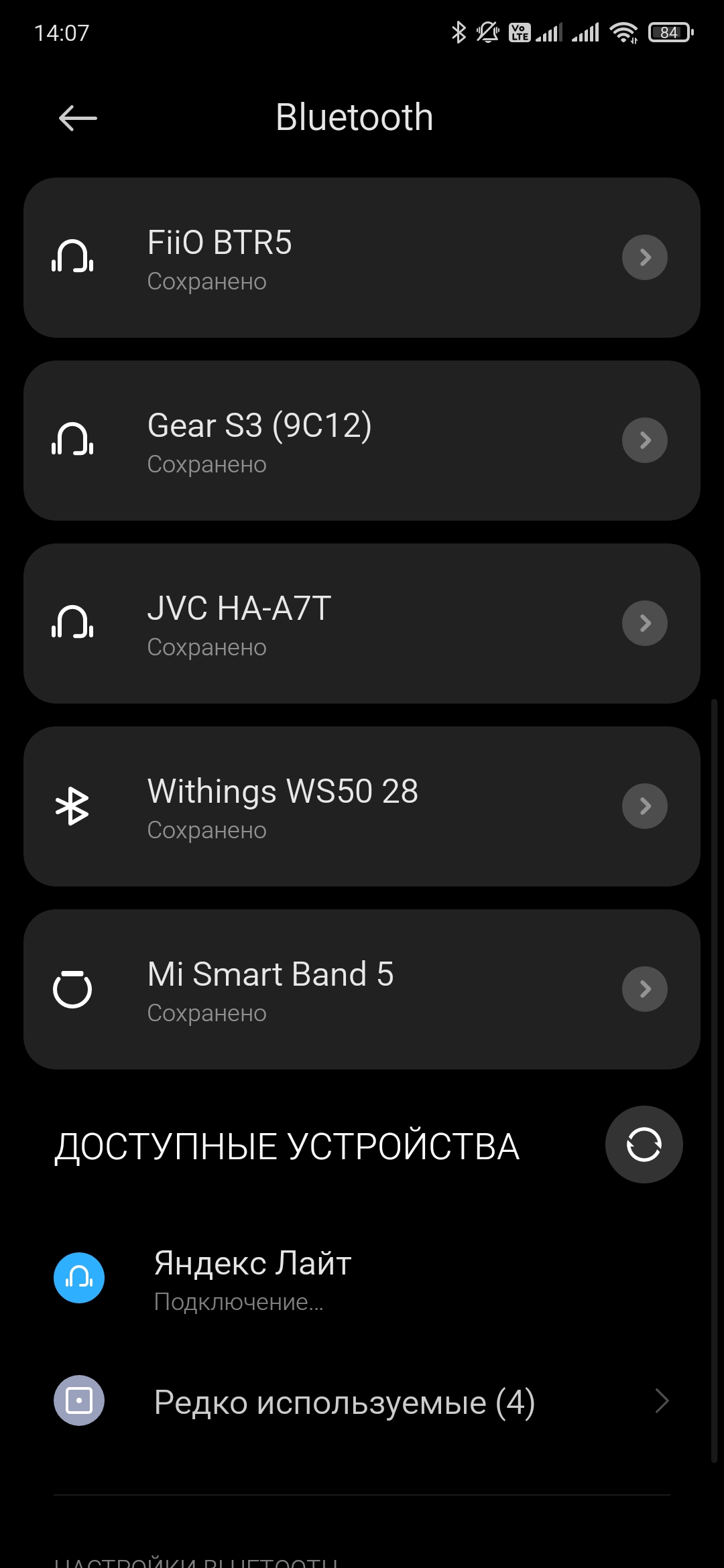Open Withings WS50 28 details arrow
The image size is (724, 1568).
[644, 806]
